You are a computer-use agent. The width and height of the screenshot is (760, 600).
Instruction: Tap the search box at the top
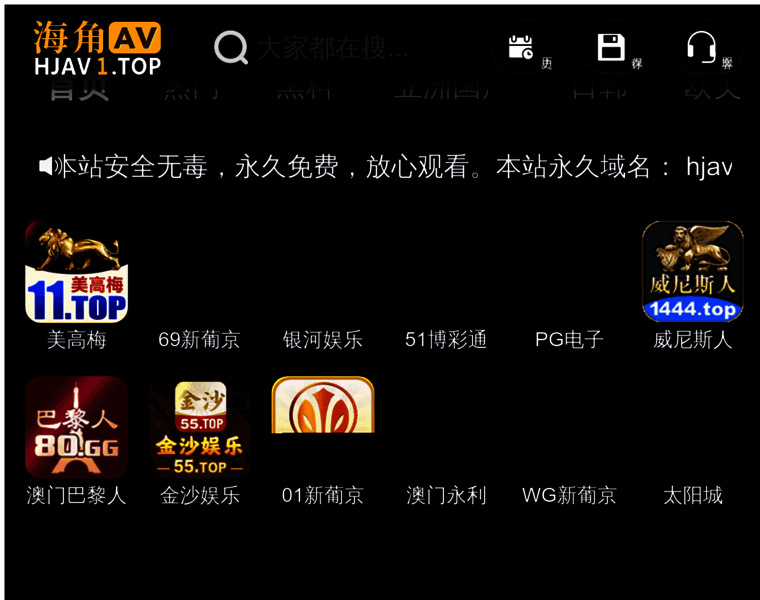330,47
